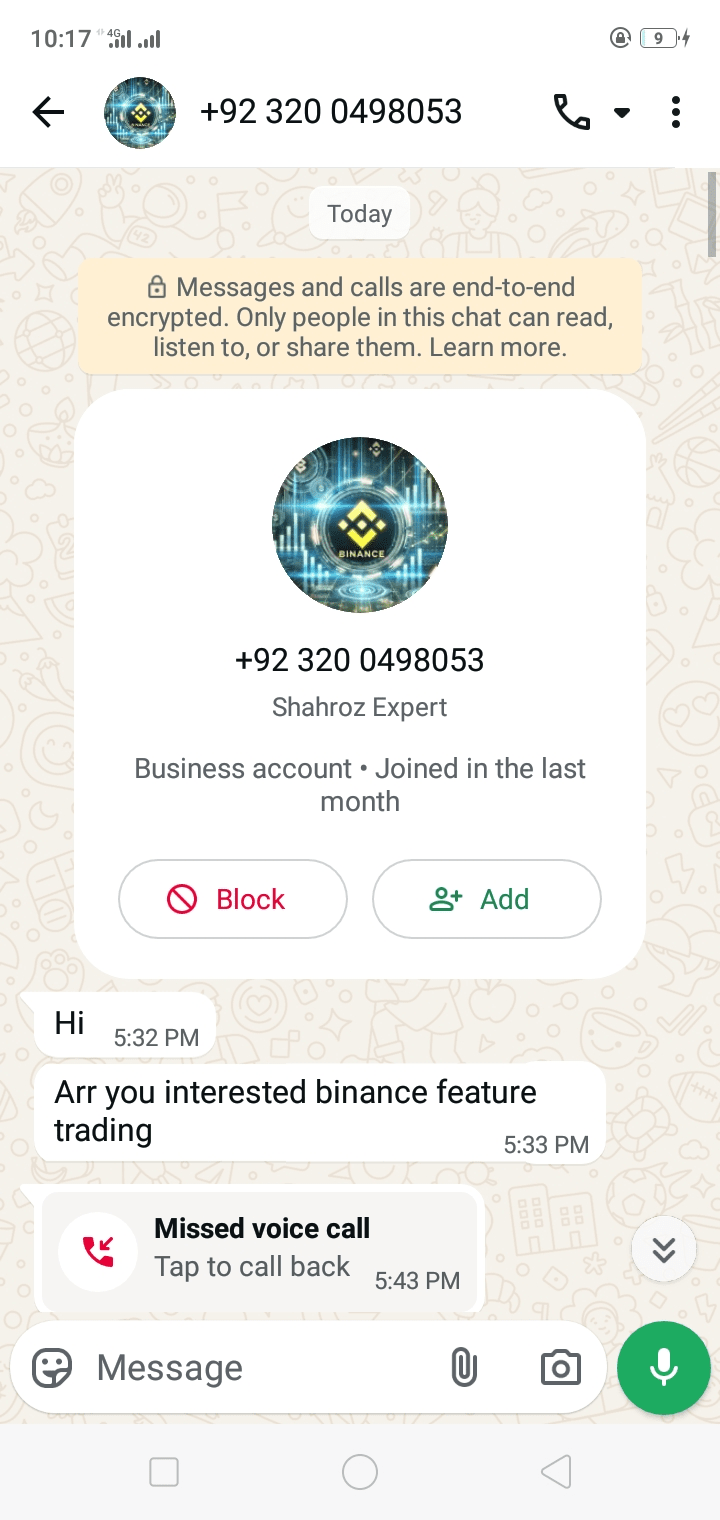Open the camera to send a photo
The image size is (720, 1520).
click(560, 1367)
